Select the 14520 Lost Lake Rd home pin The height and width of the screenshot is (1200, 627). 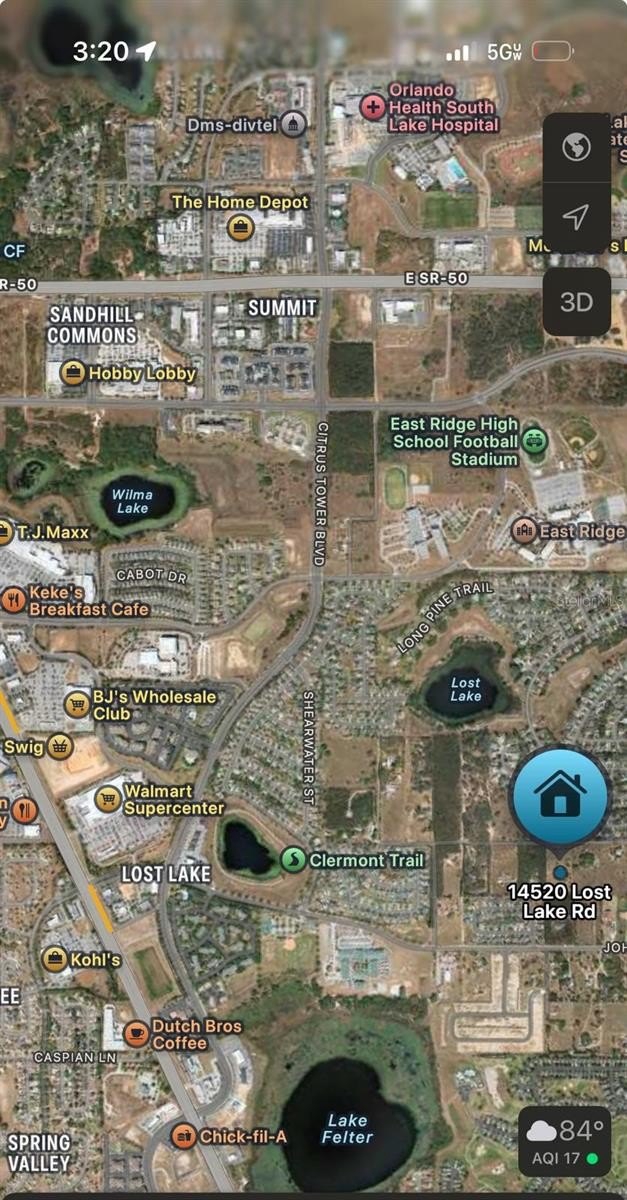click(560, 796)
